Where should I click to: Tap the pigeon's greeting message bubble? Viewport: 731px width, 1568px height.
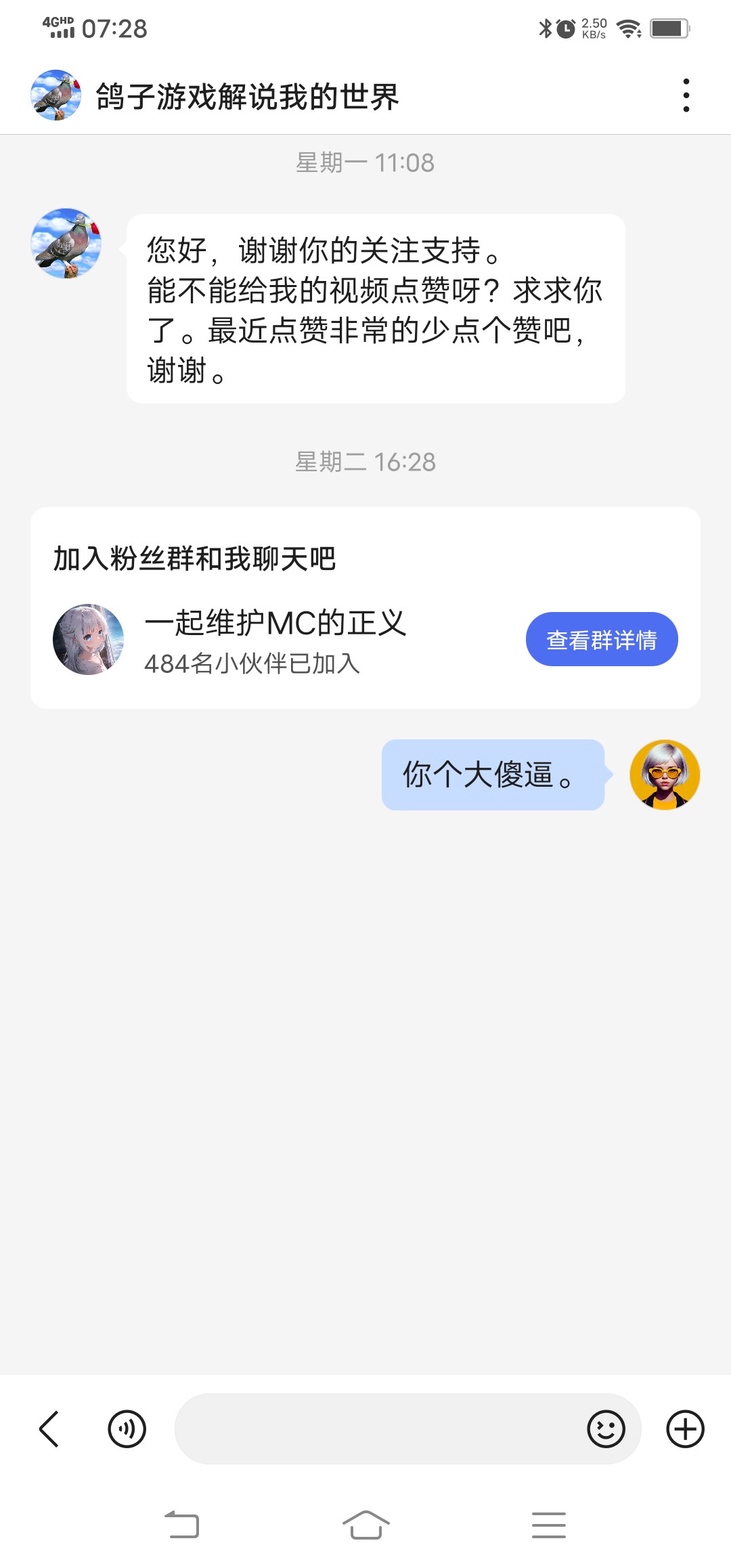coord(374,308)
